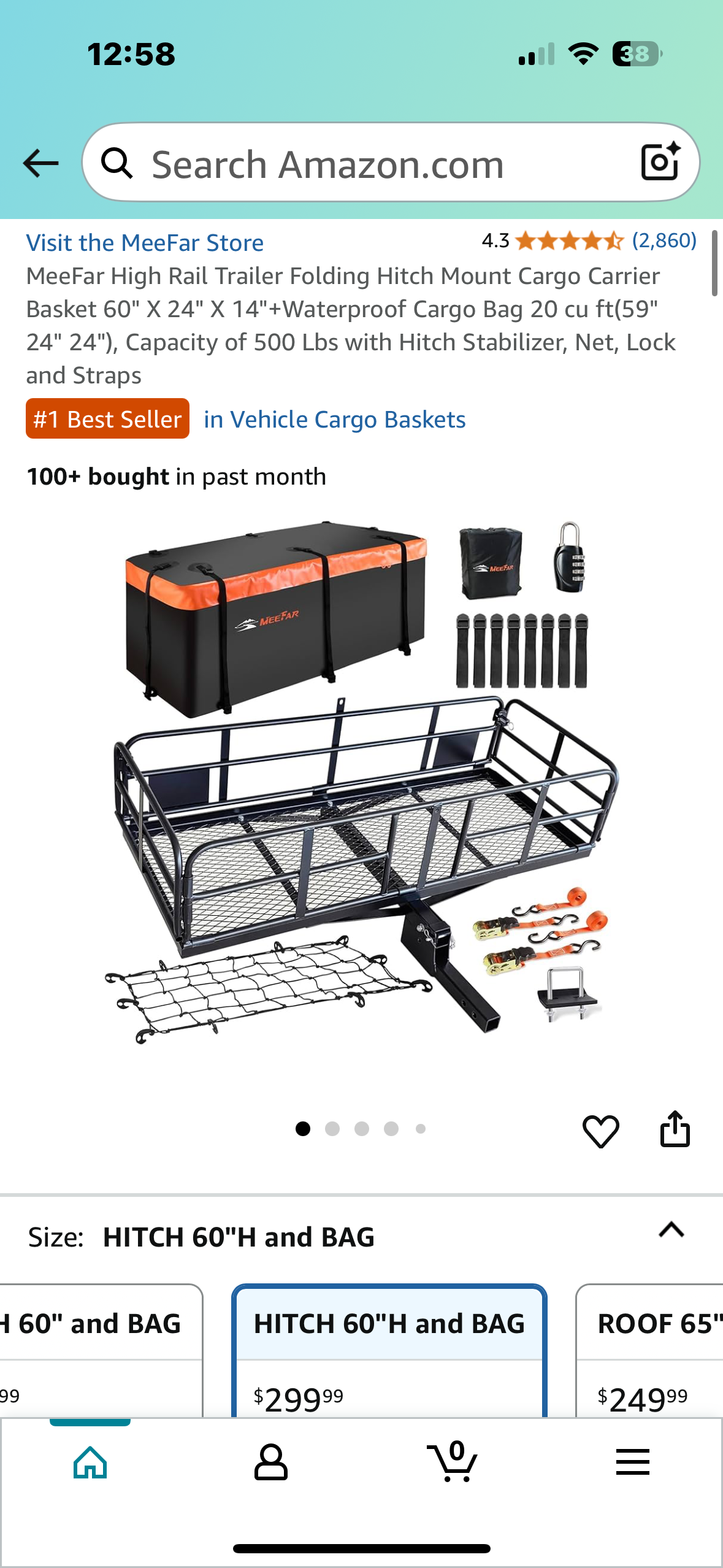Open the hamburger menu tab

632,1462
